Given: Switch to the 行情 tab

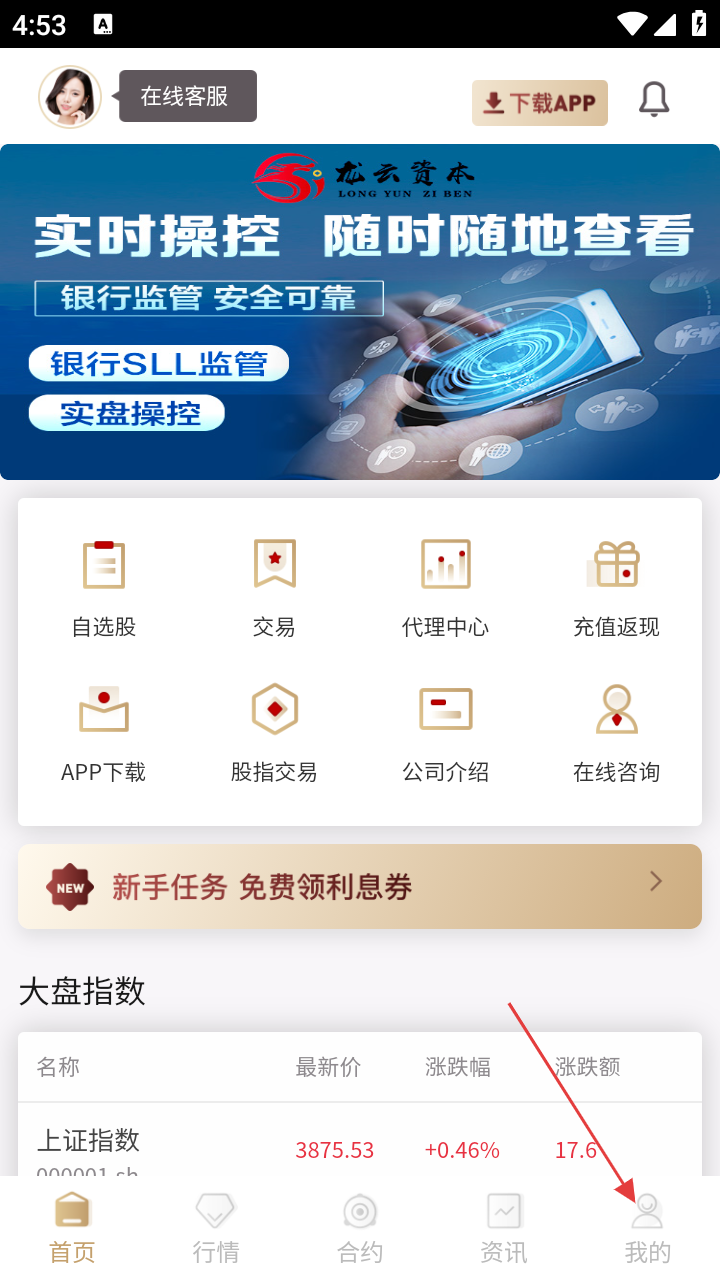Looking at the screenshot, I should point(216,1229).
